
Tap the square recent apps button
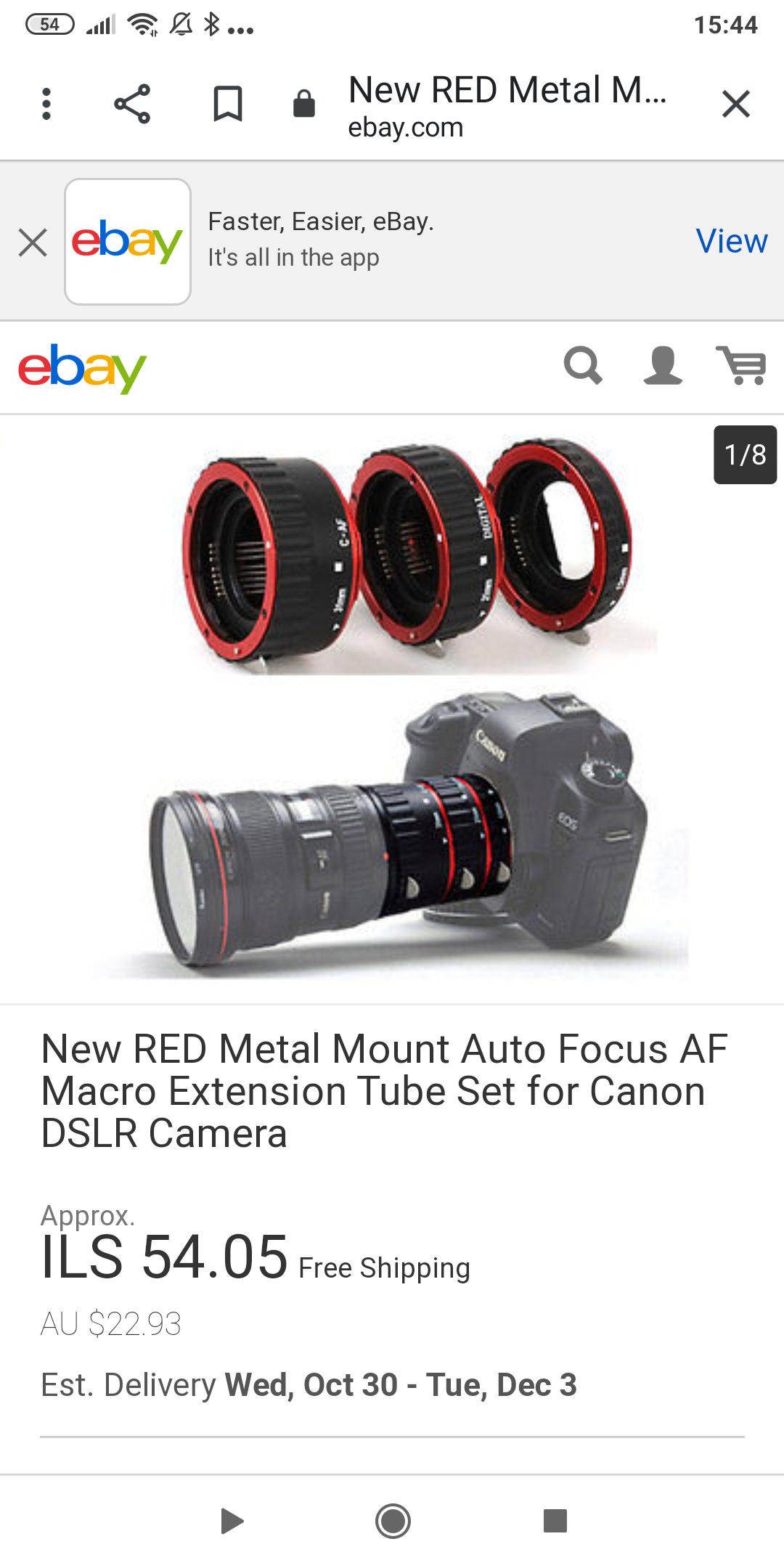(555, 1521)
